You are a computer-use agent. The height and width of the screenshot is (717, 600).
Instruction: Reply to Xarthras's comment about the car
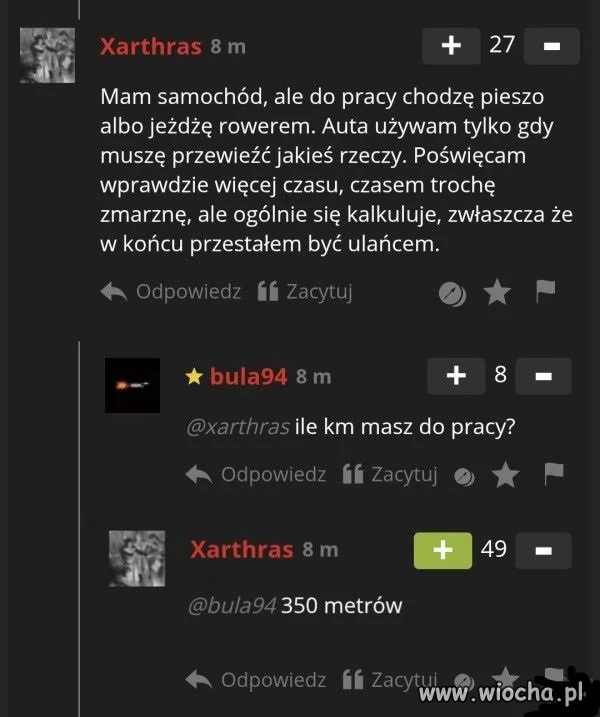point(173,292)
